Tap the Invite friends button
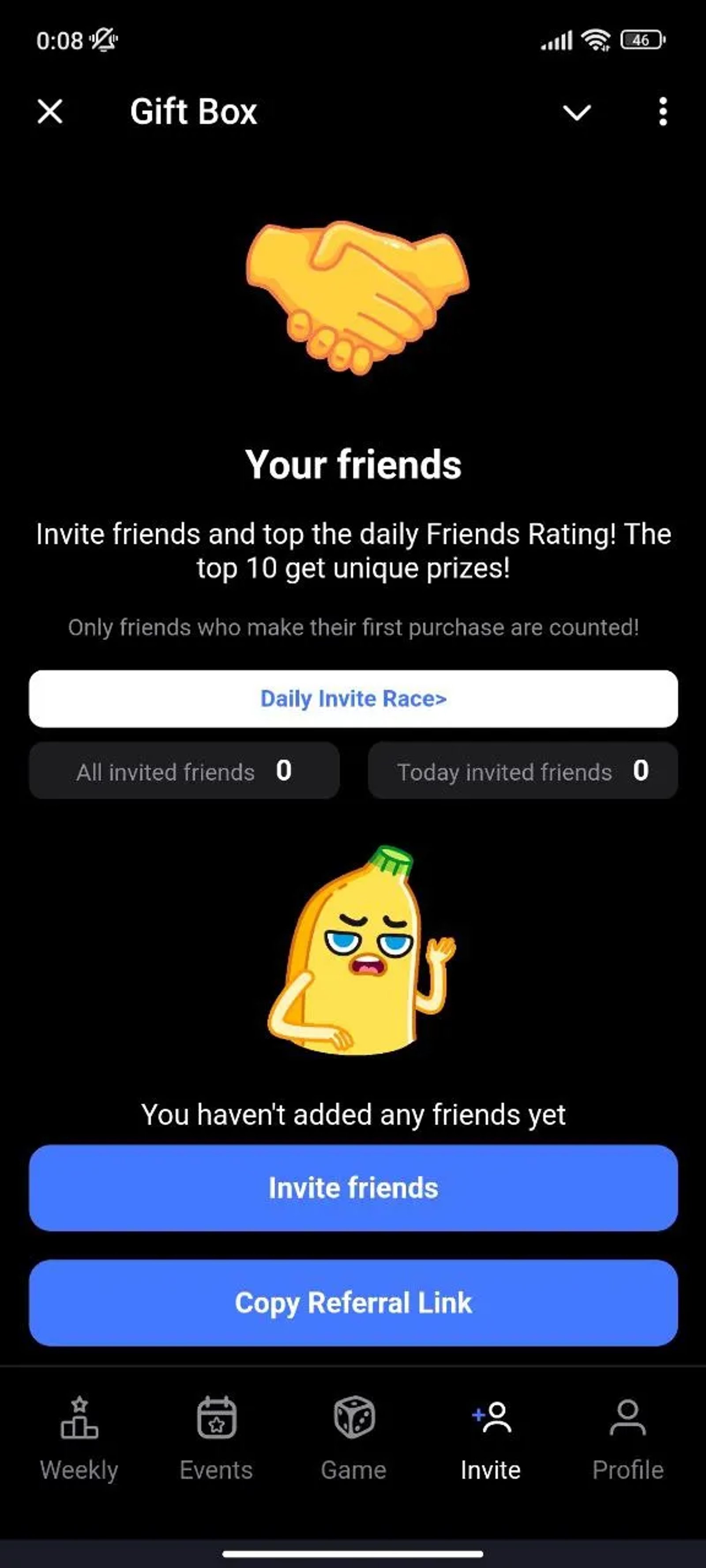Image resolution: width=706 pixels, height=1568 pixels. click(x=353, y=1187)
